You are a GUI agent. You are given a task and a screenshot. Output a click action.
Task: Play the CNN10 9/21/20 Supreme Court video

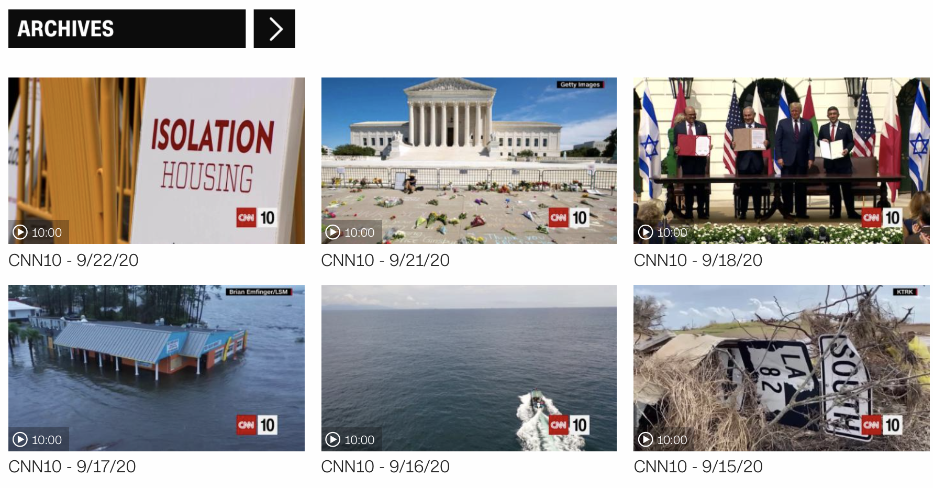tap(468, 160)
